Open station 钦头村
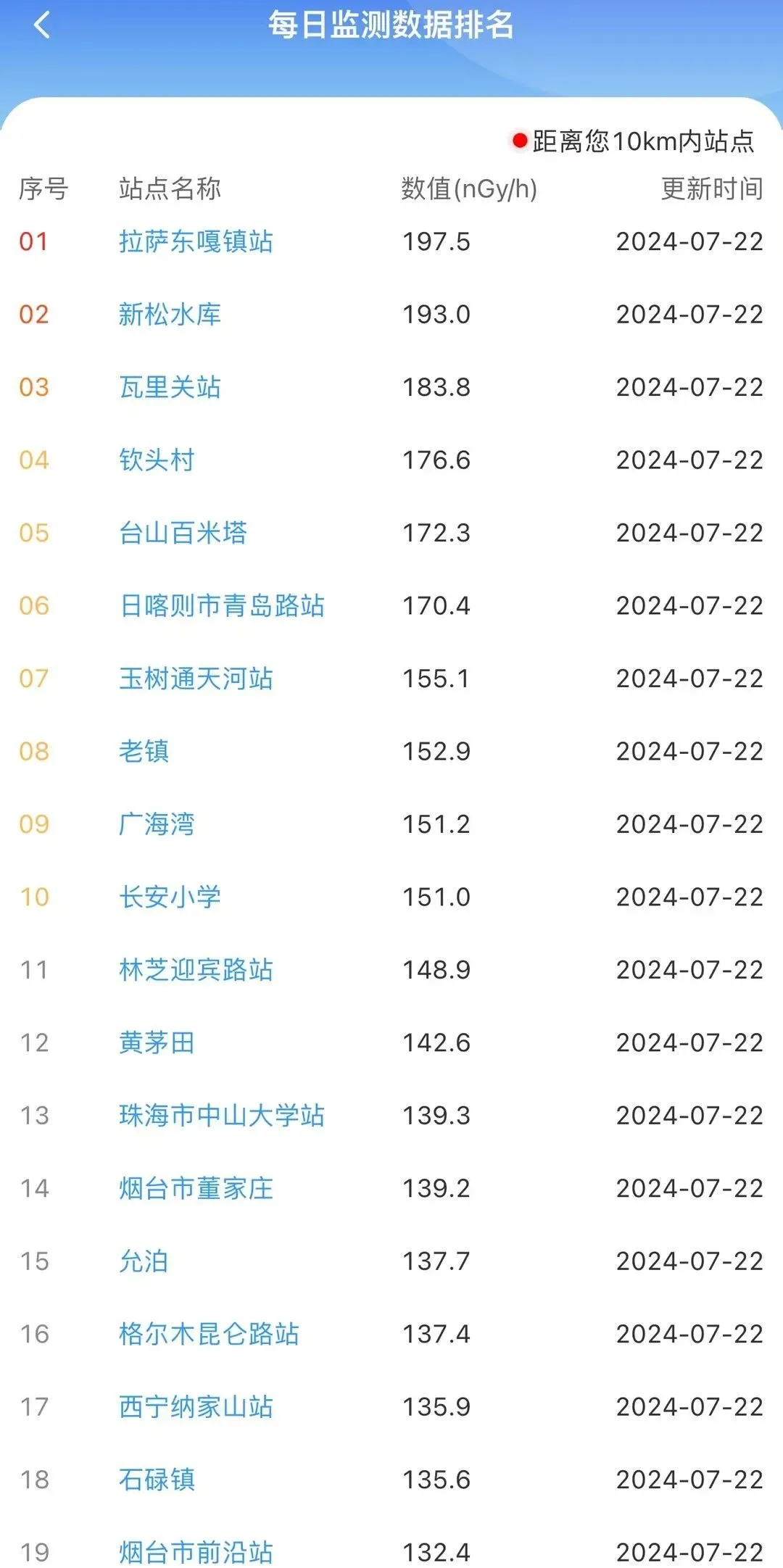The width and height of the screenshot is (783, 1568). (x=157, y=460)
